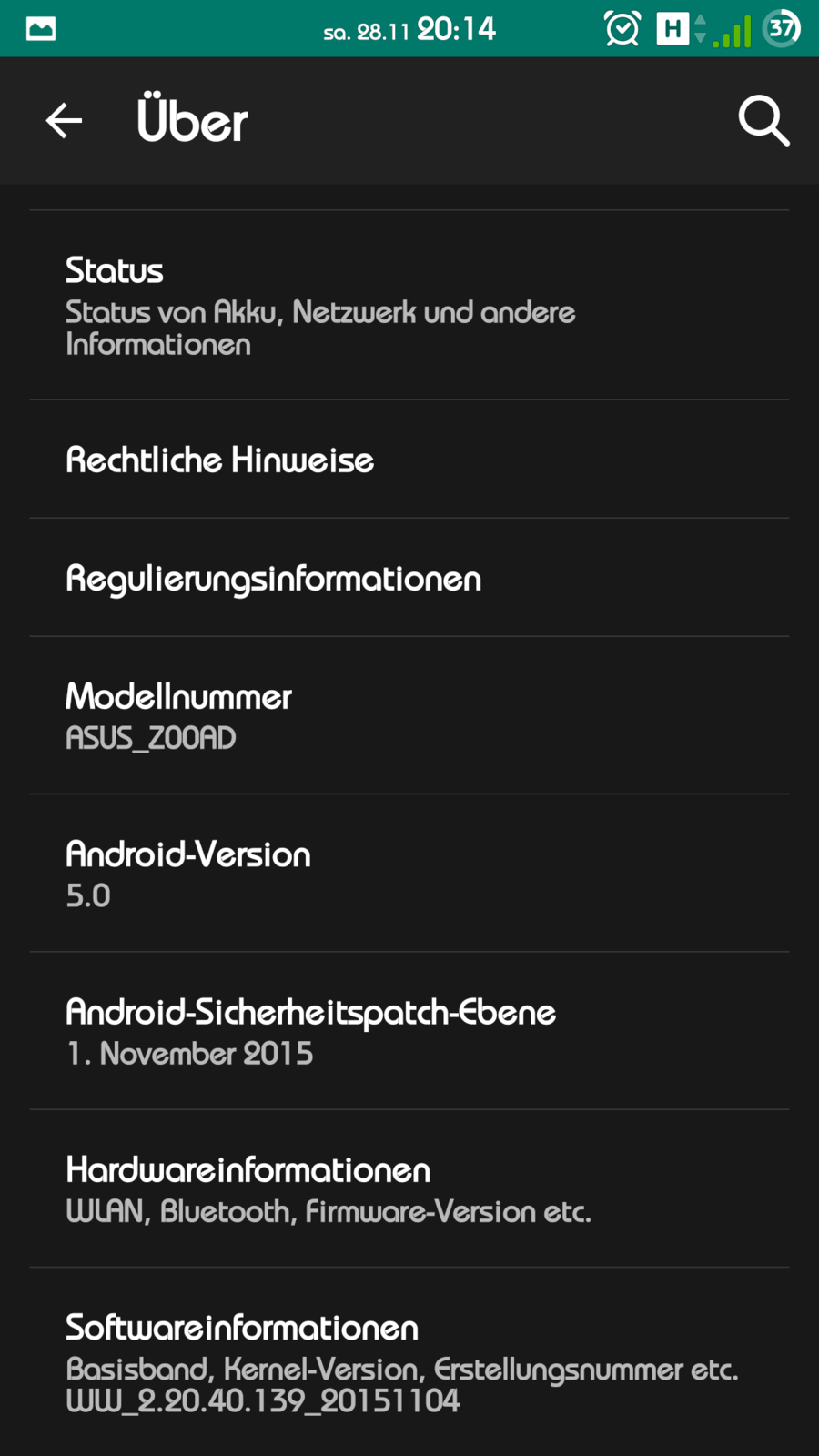
Task: Tap the Android-Version row
Action: point(409,874)
